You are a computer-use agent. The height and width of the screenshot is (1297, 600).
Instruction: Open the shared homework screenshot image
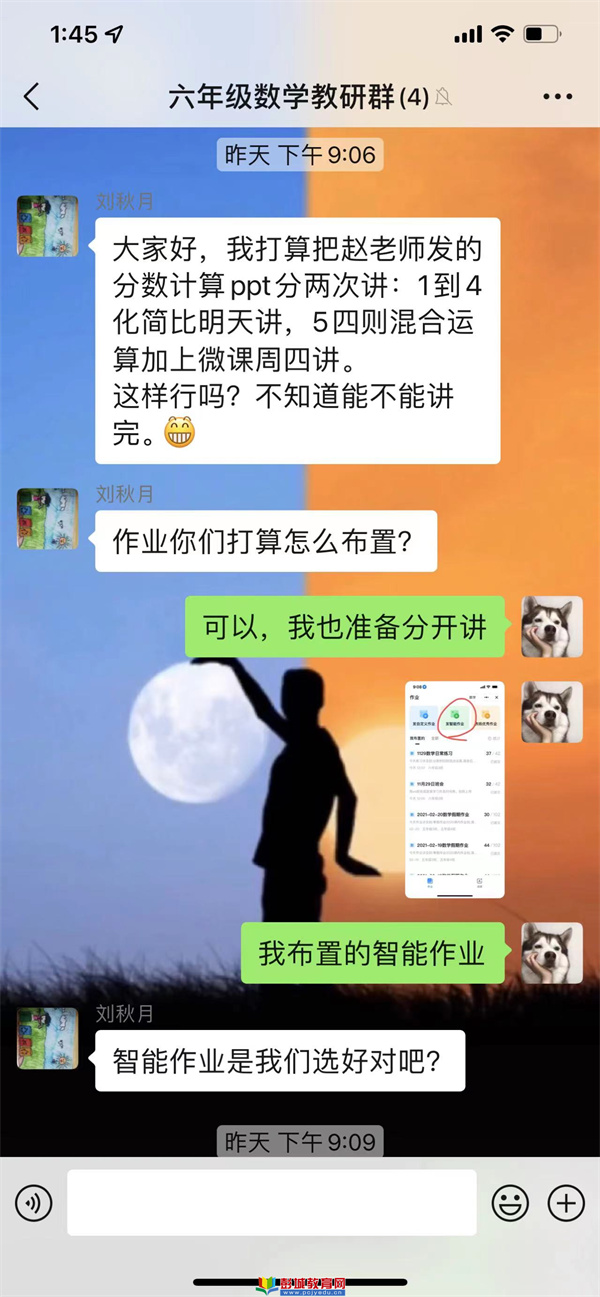coord(454,789)
